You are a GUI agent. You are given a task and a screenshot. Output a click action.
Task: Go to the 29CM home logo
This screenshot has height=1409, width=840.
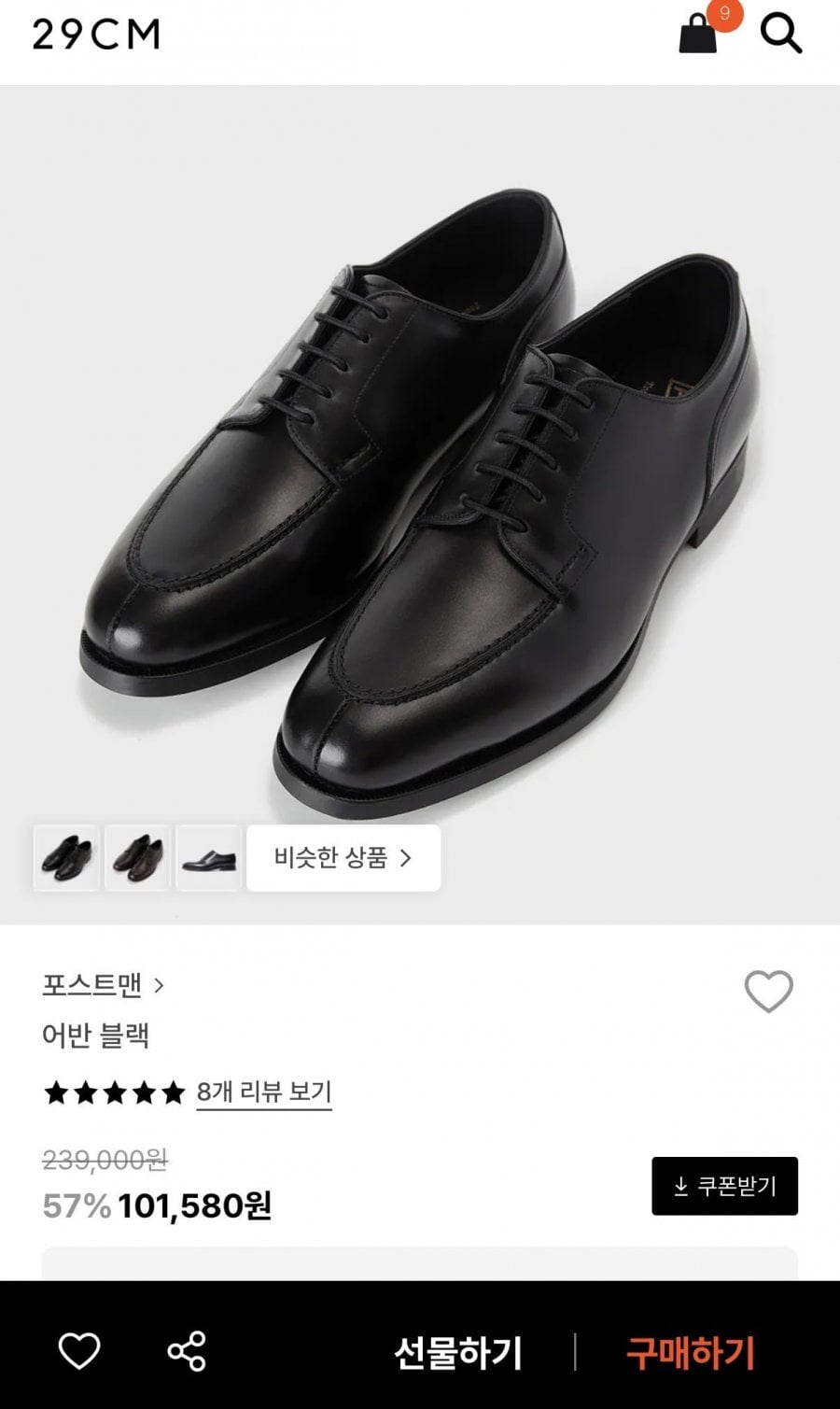click(x=97, y=35)
